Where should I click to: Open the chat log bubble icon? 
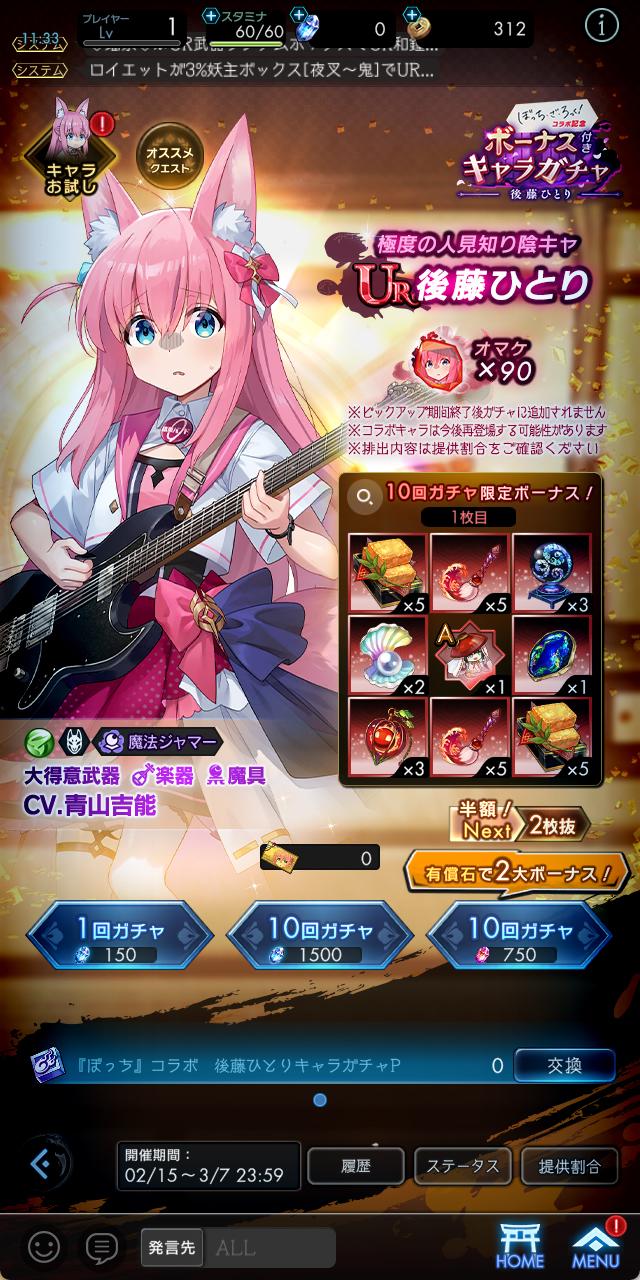coord(101,1246)
